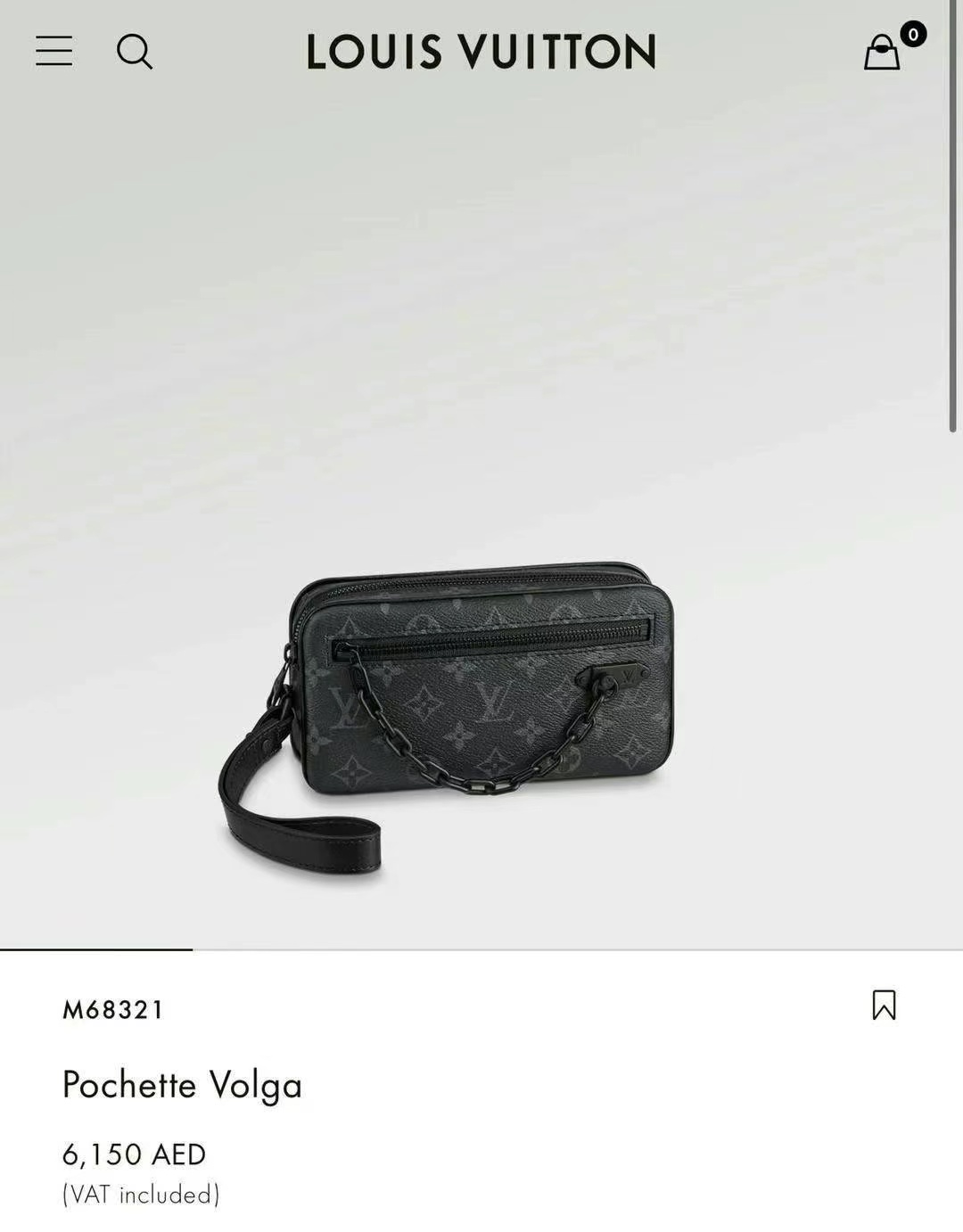Screen dimensions: 963x1232
Task: Open the hamburger menu
Action: coord(53,51)
